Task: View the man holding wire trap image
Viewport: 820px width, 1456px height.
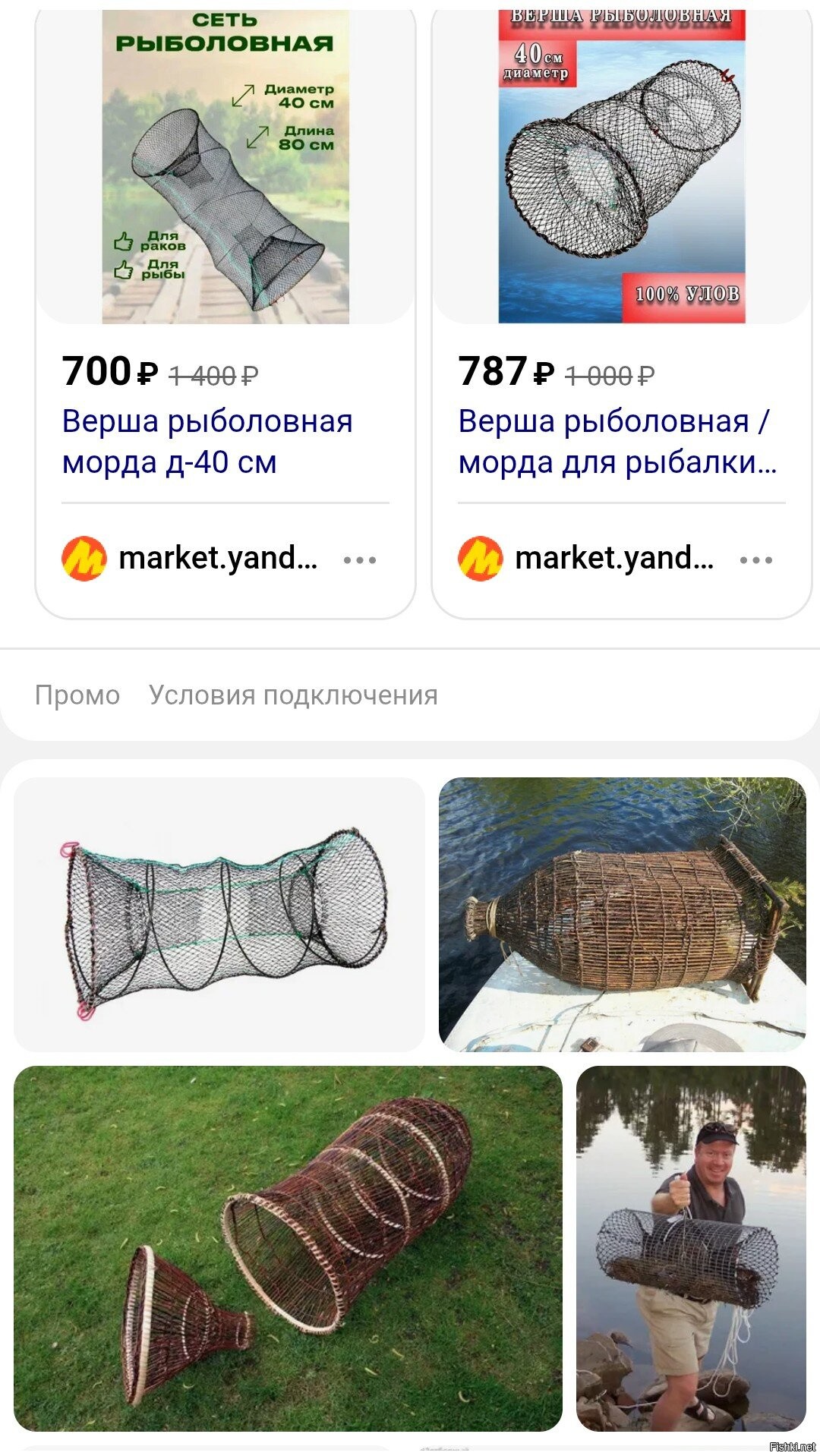Action: coord(691,1248)
